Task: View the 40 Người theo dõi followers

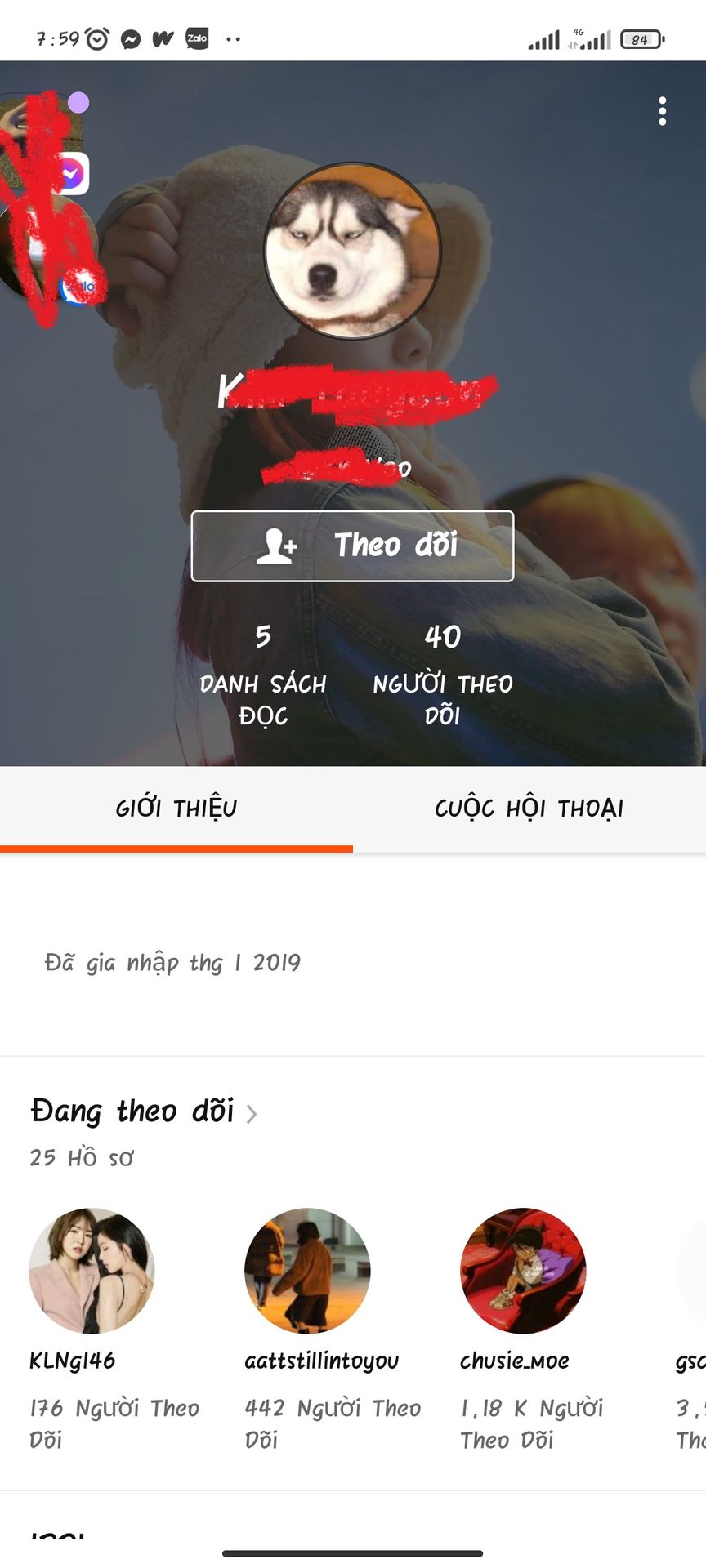Action: pyautogui.click(x=442, y=675)
